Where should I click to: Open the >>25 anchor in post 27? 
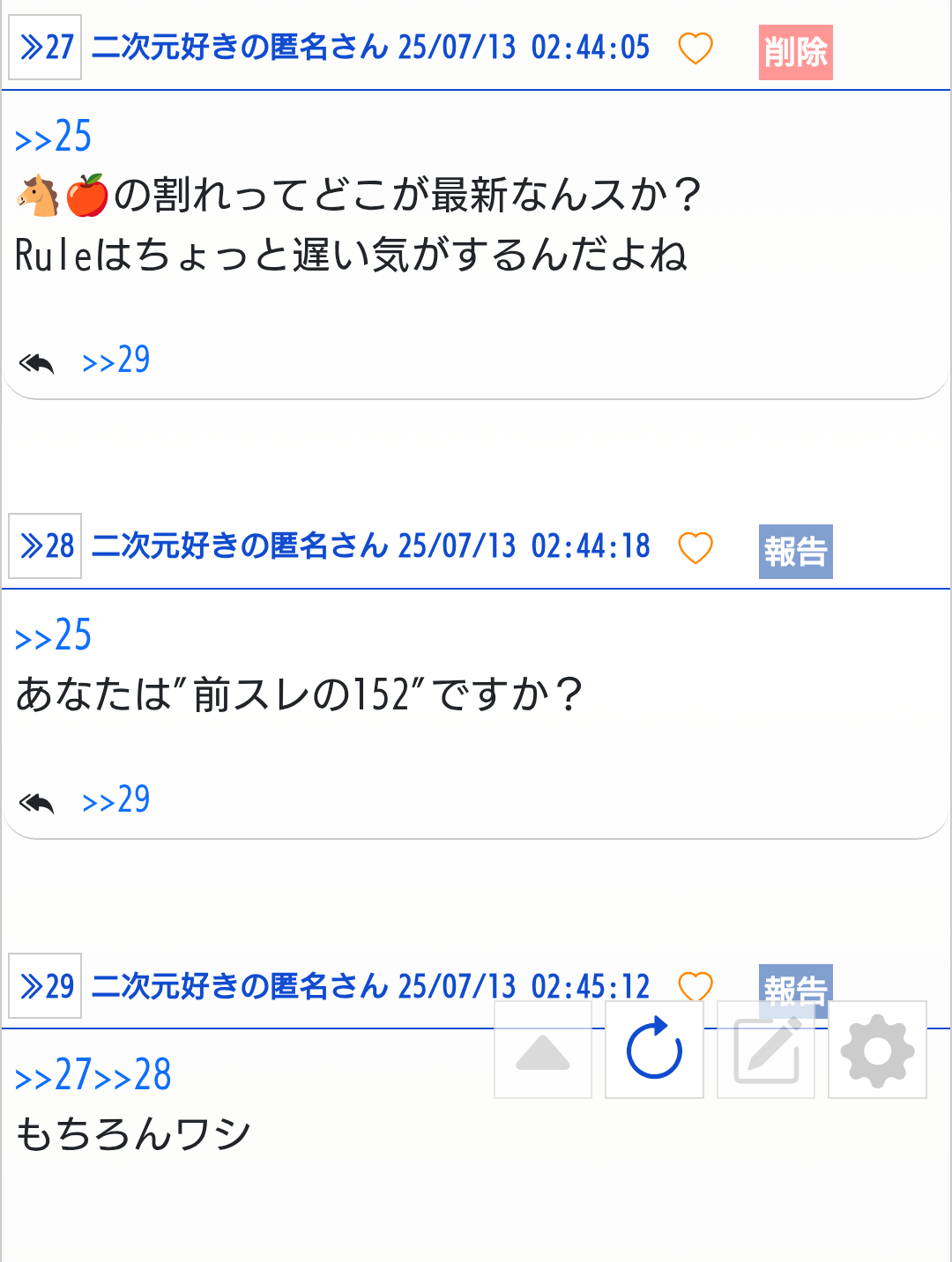[x=53, y=137]
